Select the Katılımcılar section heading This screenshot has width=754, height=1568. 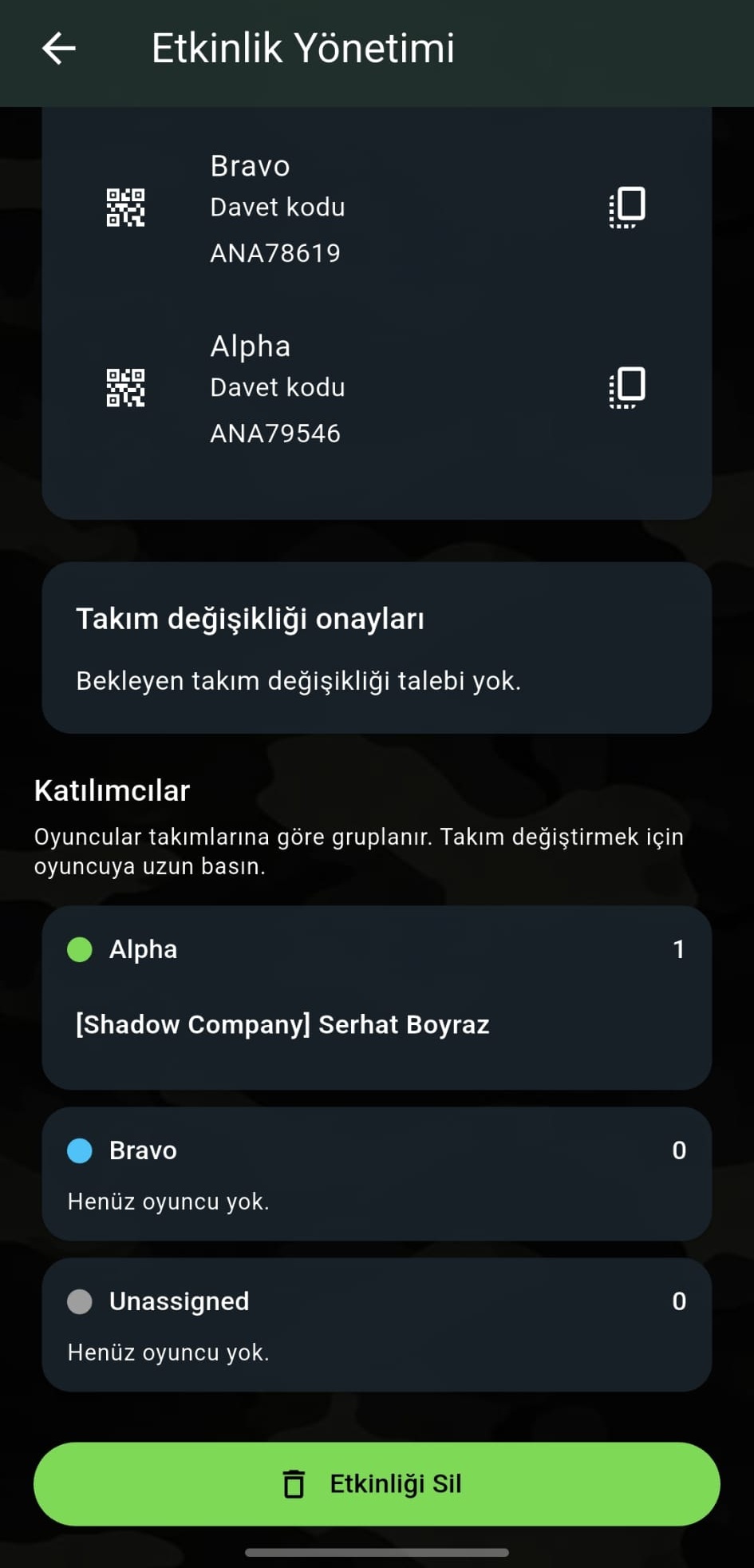[x=111, y=790]
